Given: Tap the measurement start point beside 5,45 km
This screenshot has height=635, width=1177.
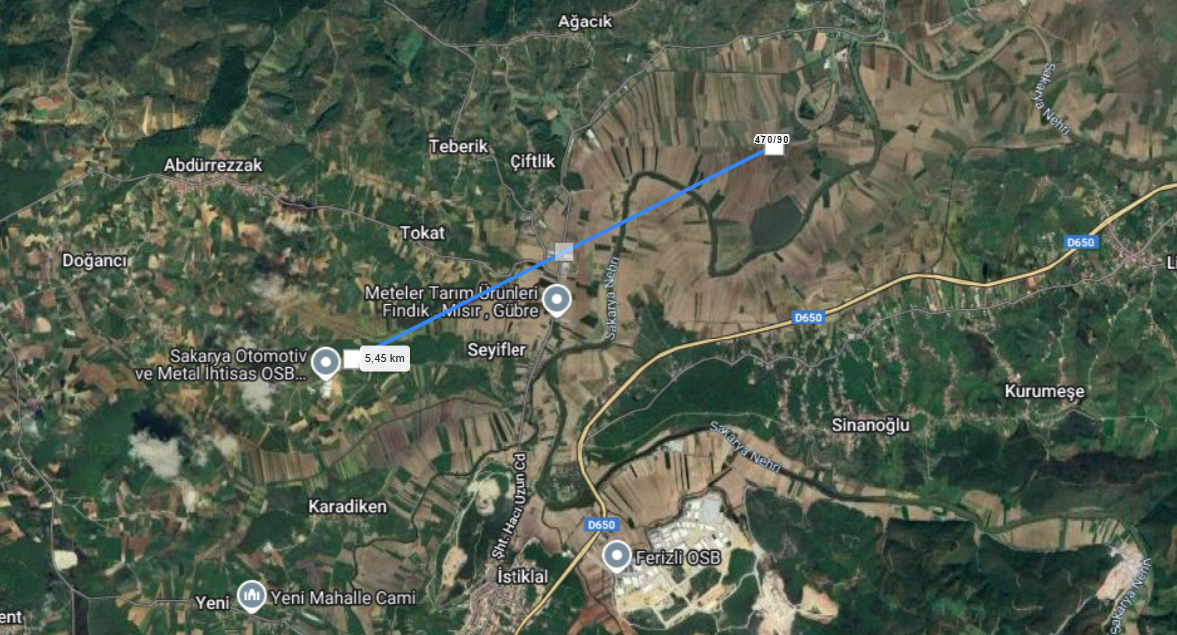Looking at the screenshot, I should [x=352, y=358].
